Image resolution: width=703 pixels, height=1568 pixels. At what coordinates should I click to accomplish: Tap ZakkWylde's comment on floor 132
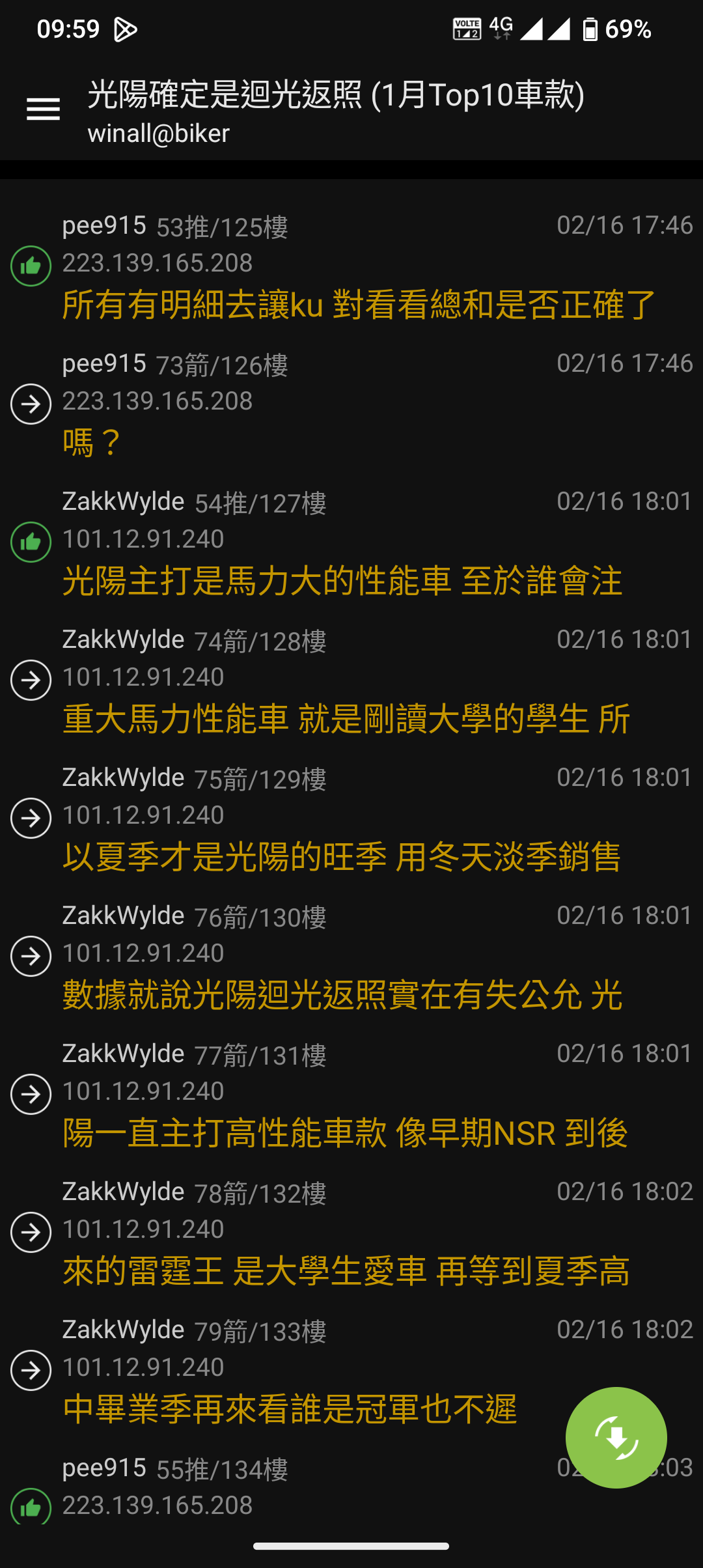[x=351, y=1232]
